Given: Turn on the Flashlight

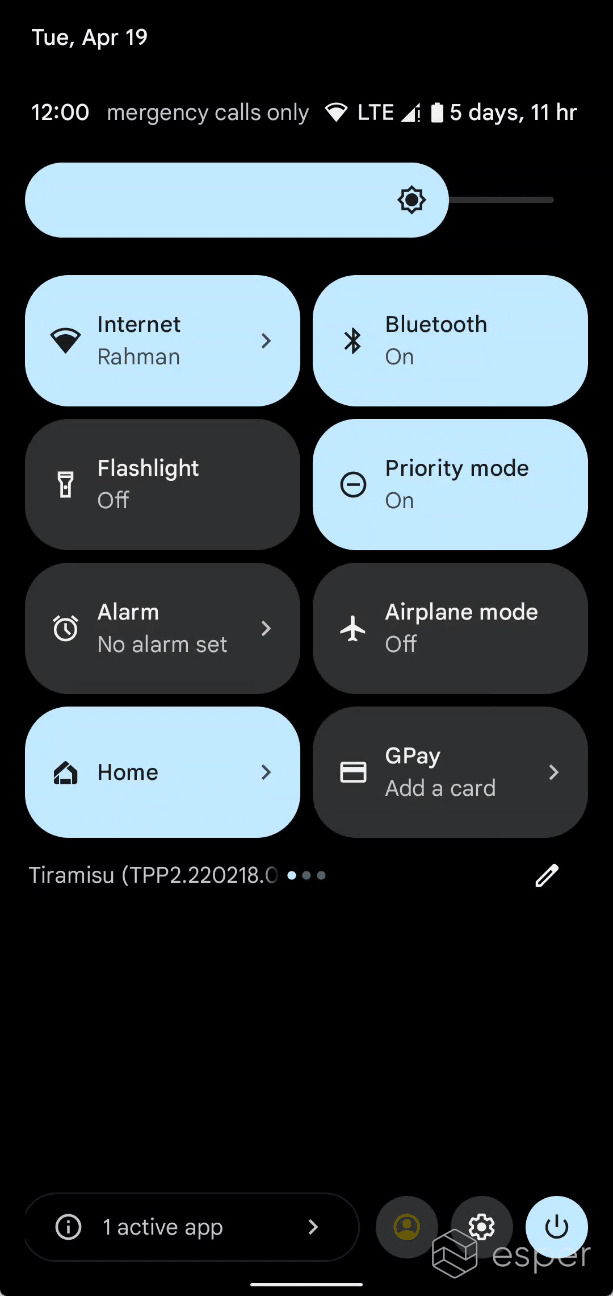Looking at the screenshot, I should click(x=162, y=484).
